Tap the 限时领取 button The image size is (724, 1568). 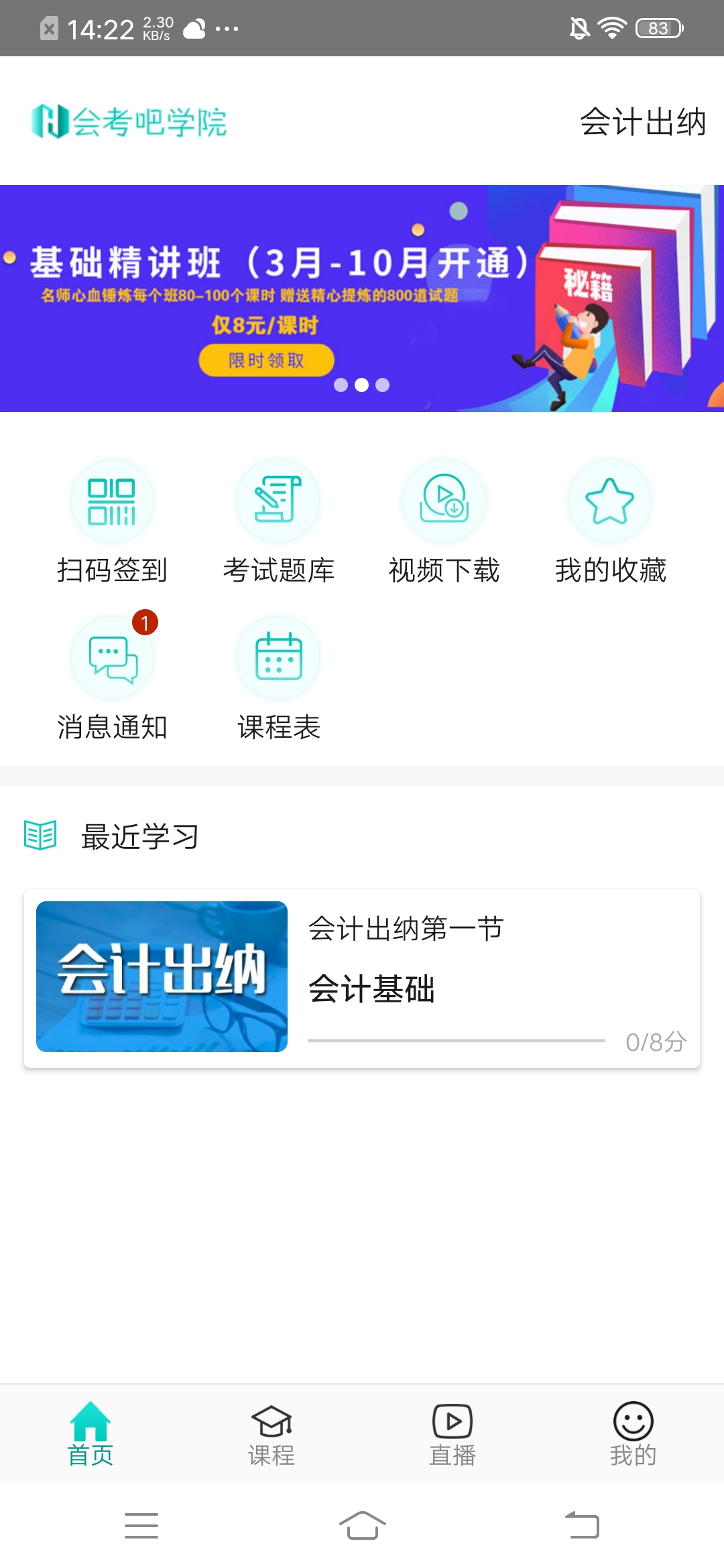[x=266, y=361]
